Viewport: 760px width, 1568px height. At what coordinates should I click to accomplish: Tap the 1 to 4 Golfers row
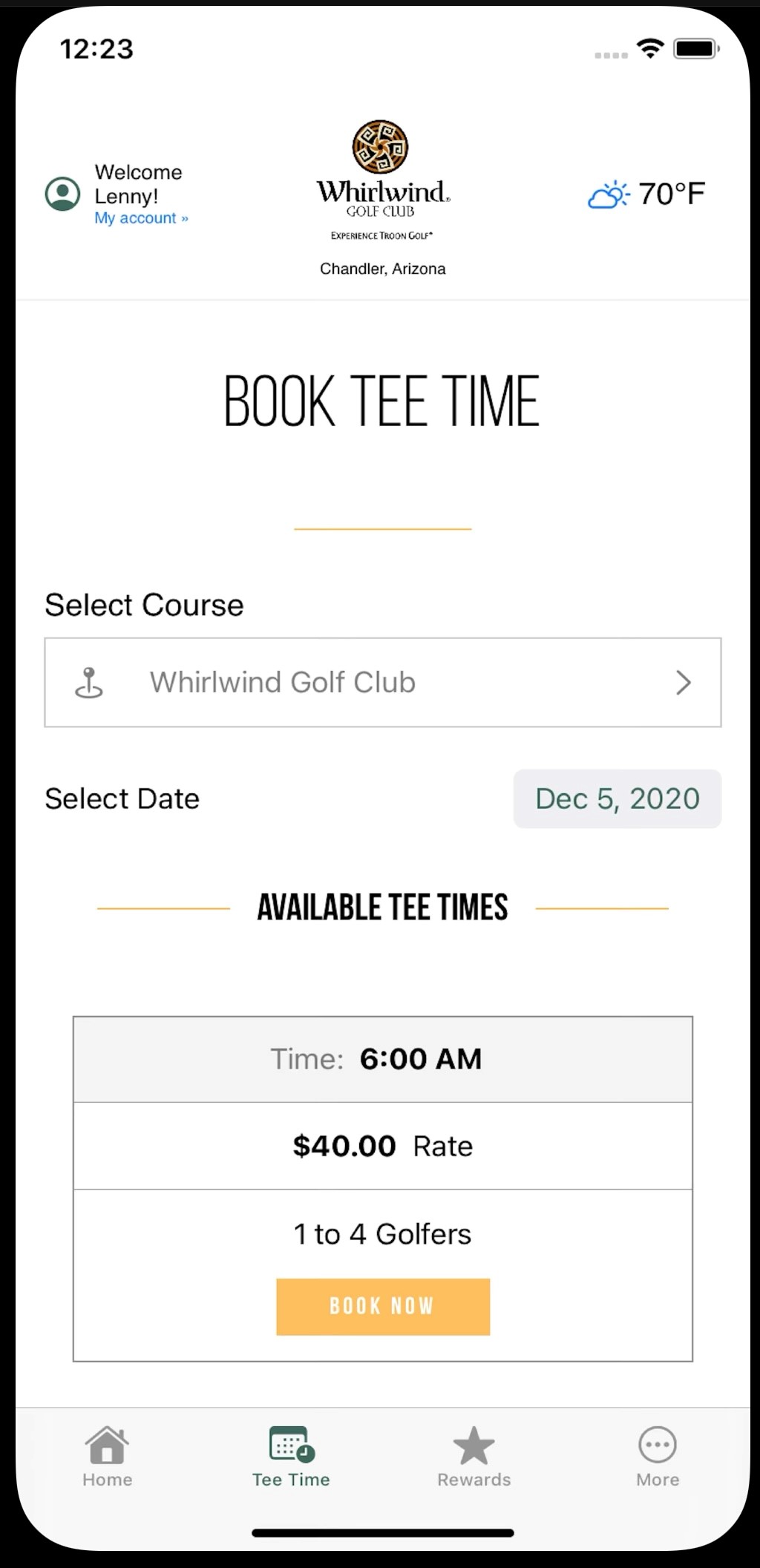(382, 1233)
